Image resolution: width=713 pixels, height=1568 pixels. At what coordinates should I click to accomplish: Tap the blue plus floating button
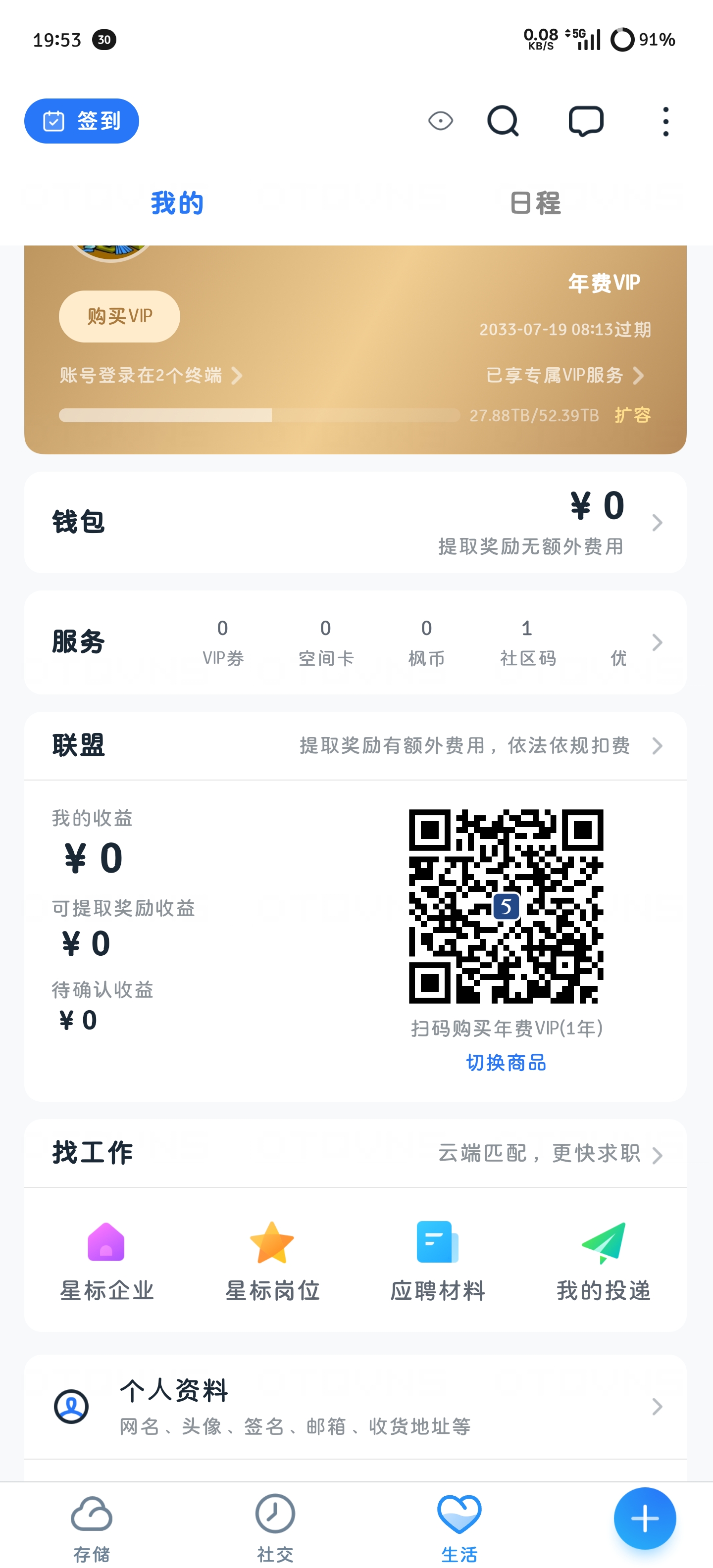644,1518
